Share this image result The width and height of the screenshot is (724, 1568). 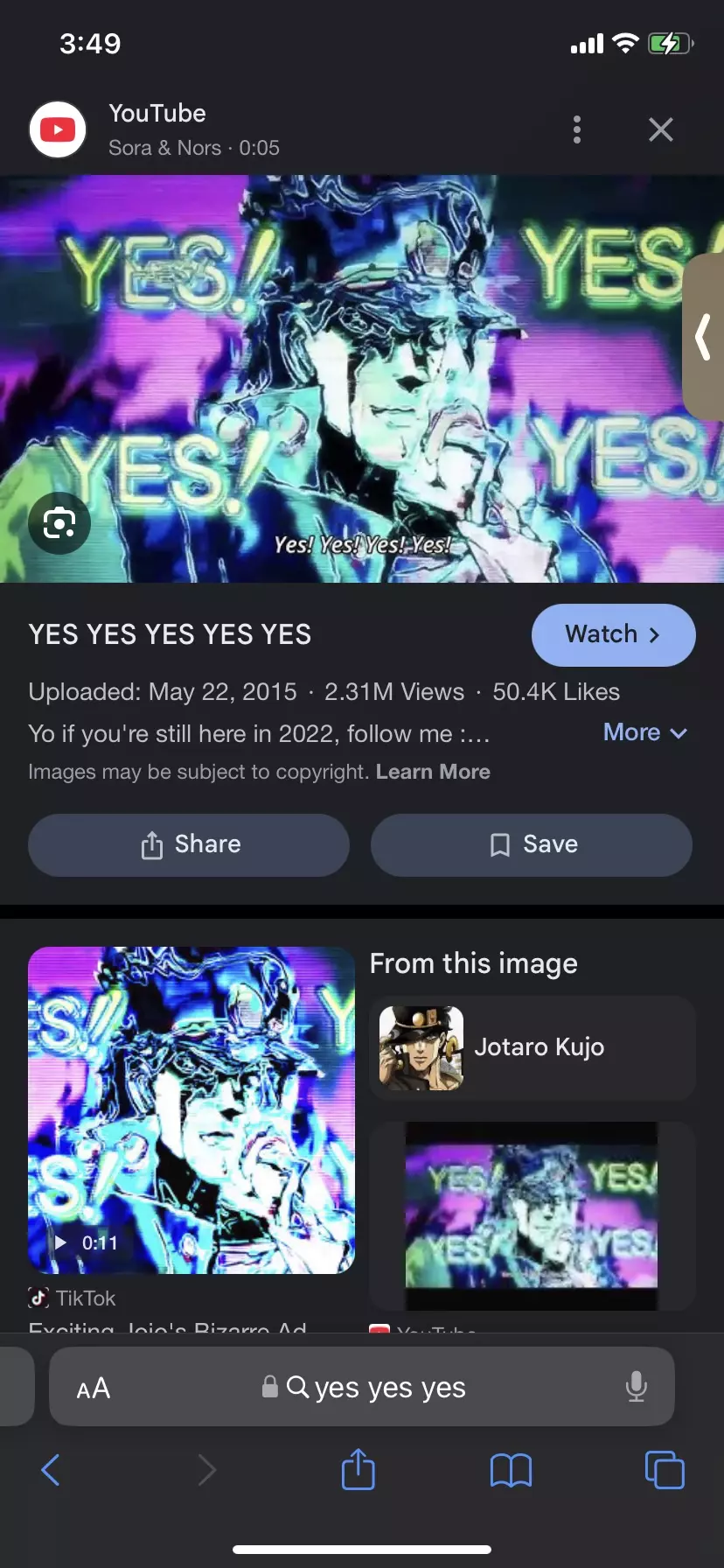click(189, 844)
